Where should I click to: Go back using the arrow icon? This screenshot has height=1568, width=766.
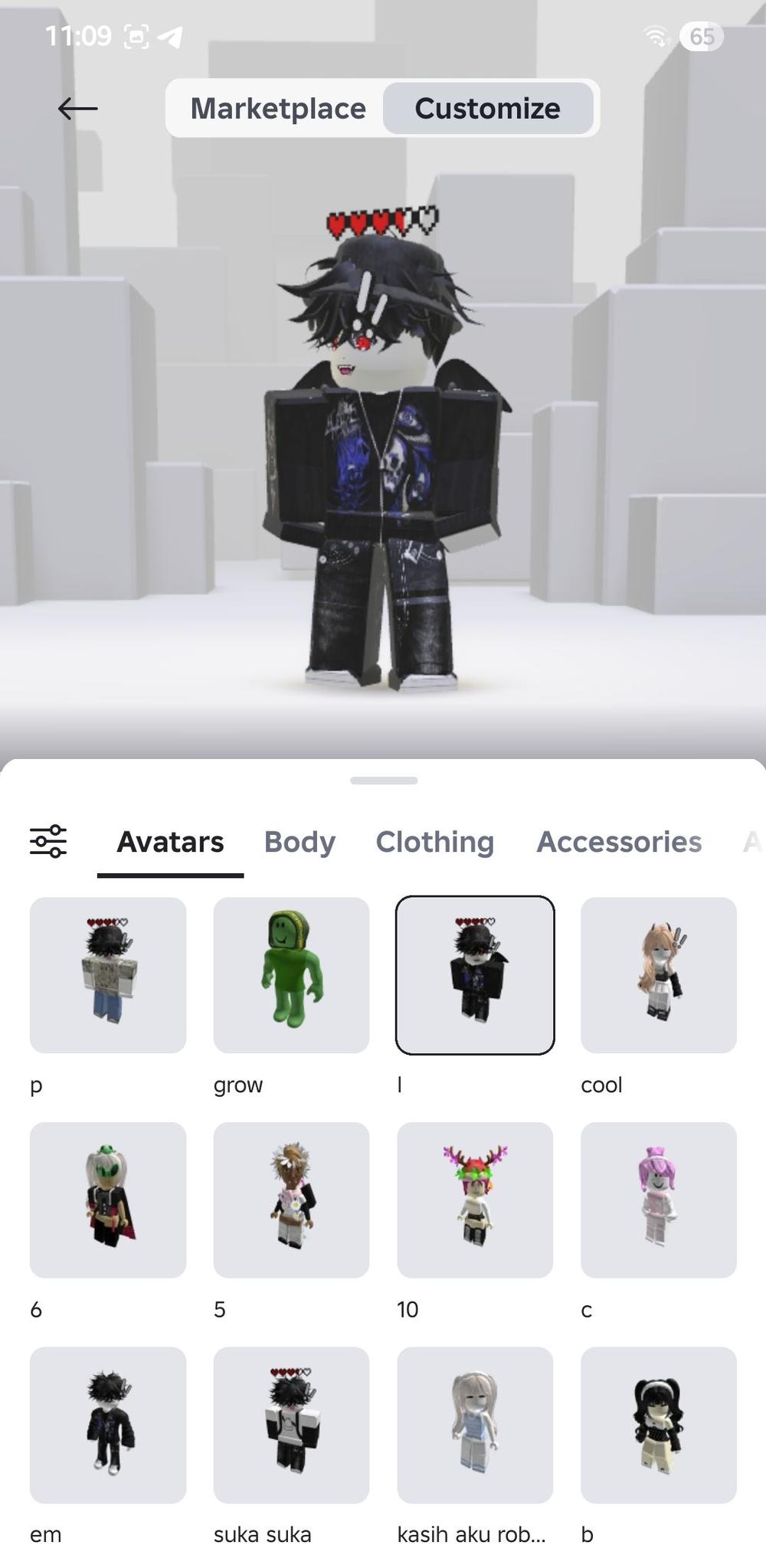(77, 109)
